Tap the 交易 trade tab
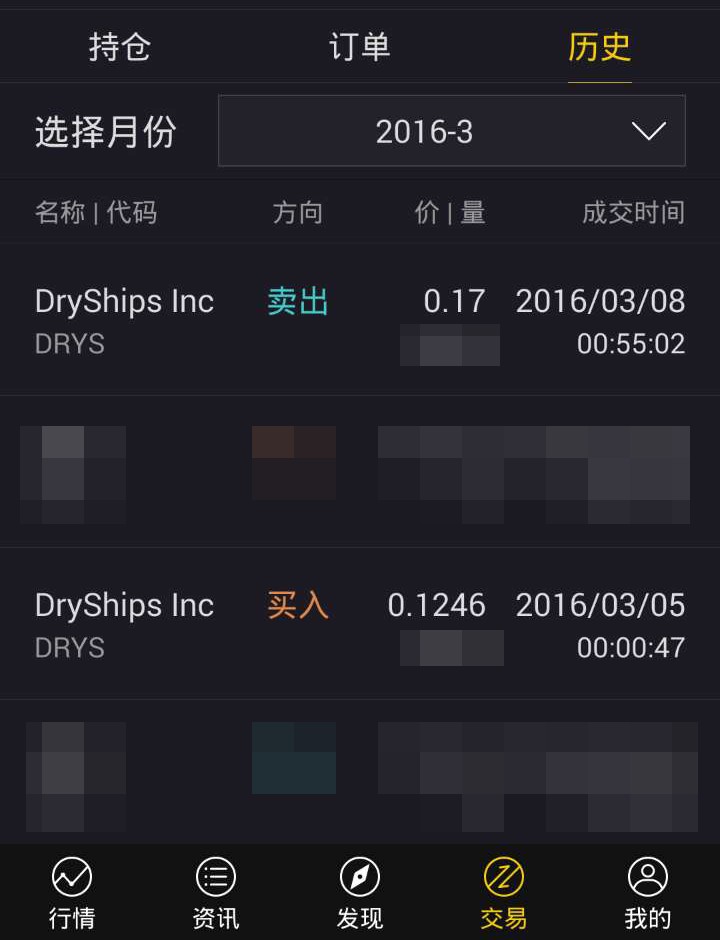This screenshot has height=940, width=720. [x=504, y=892]
